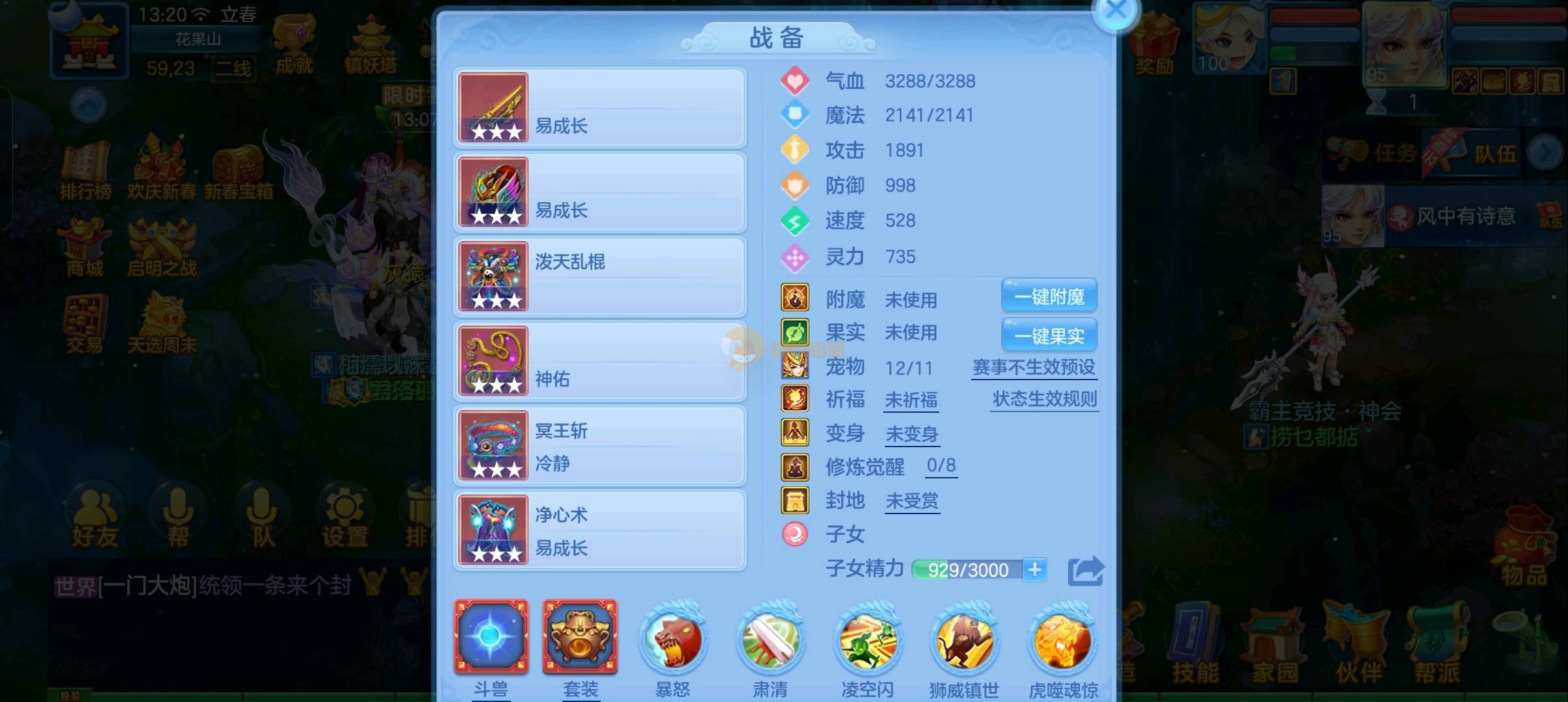Open the 状态生效规则 link
Image resolution: width=1568 pixels, height=702 pixels.
coord(1045,398)
